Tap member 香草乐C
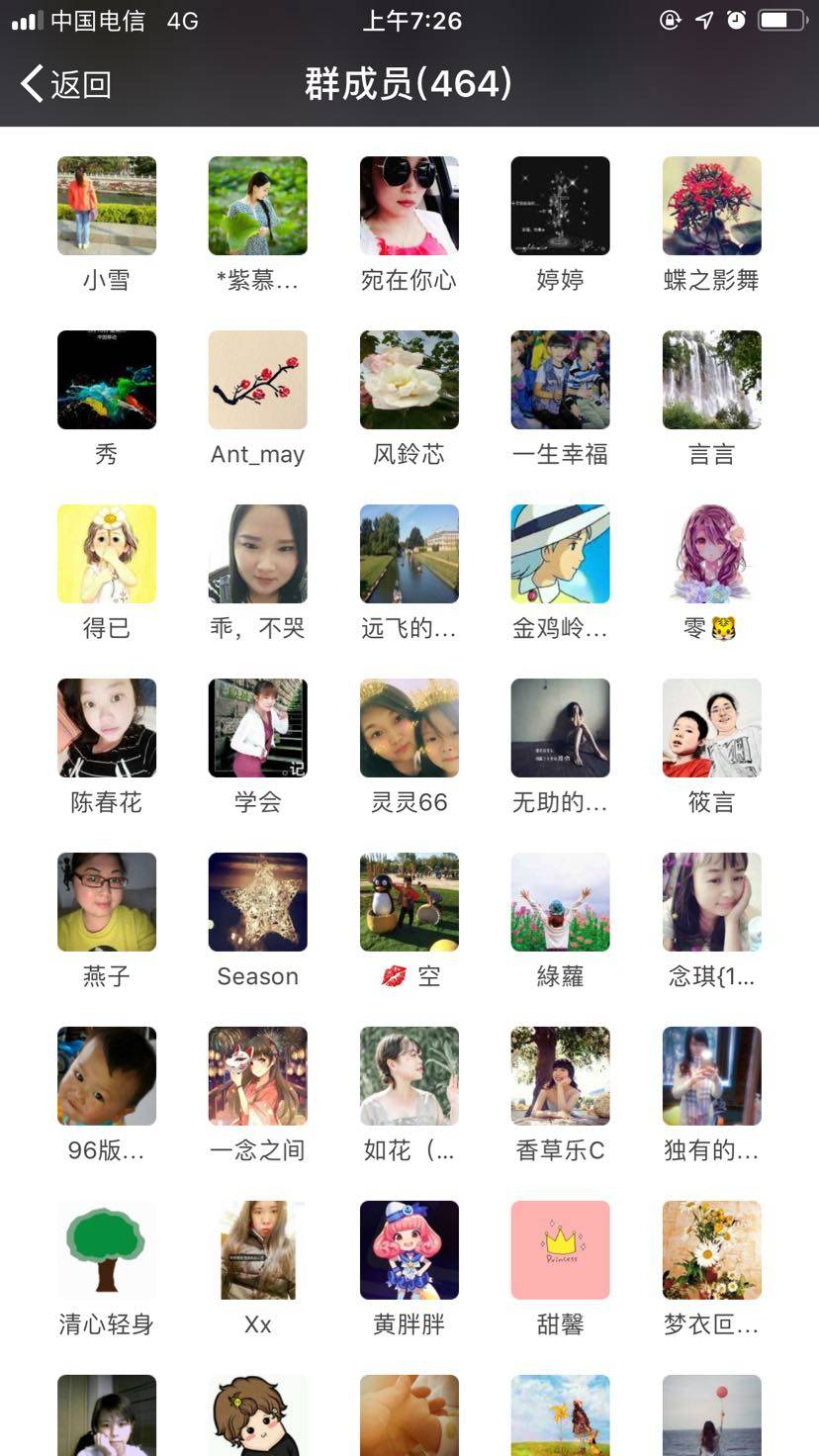Image resolution: width=819 pixels, height=1456 pixels. [x=560, y=1076]
